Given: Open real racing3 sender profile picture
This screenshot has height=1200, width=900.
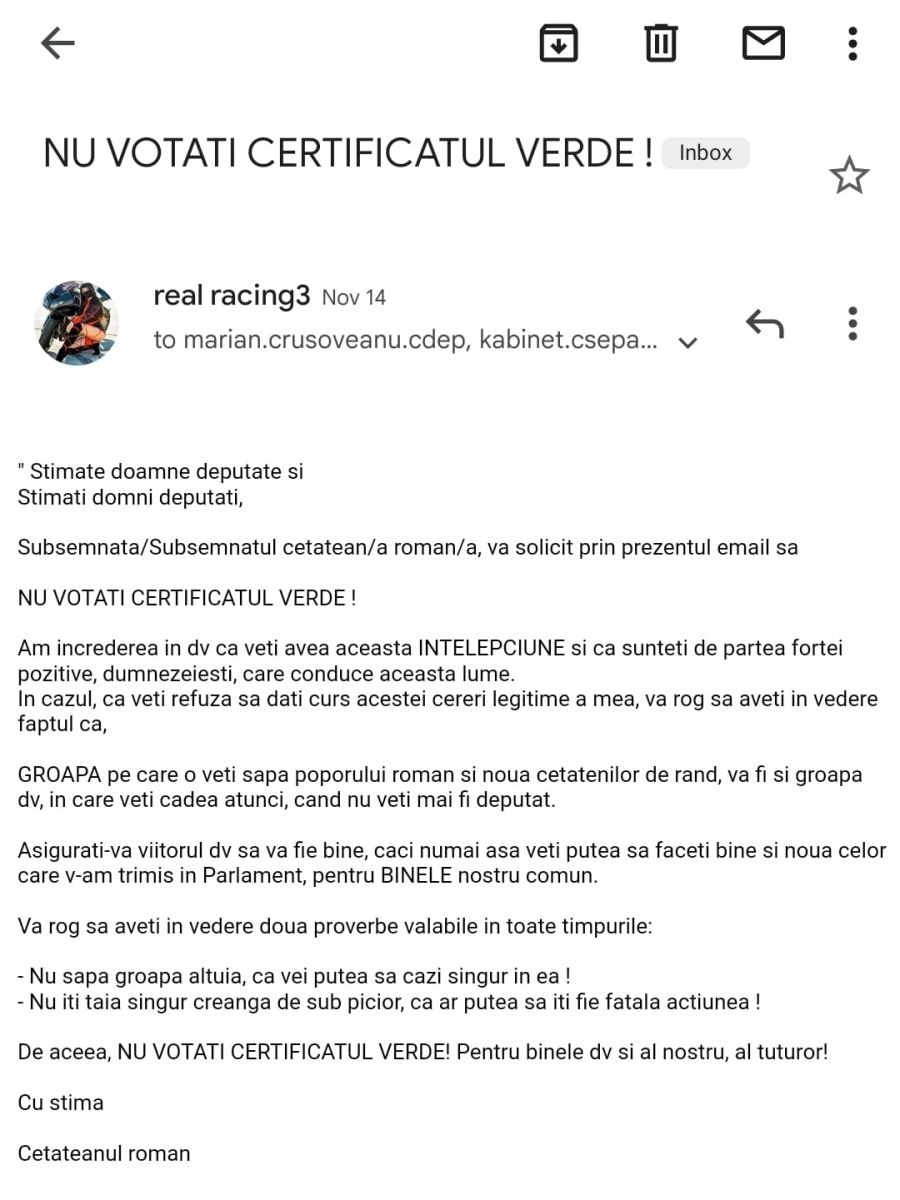Looking at the screenshot, I should [x=76, y=322].
